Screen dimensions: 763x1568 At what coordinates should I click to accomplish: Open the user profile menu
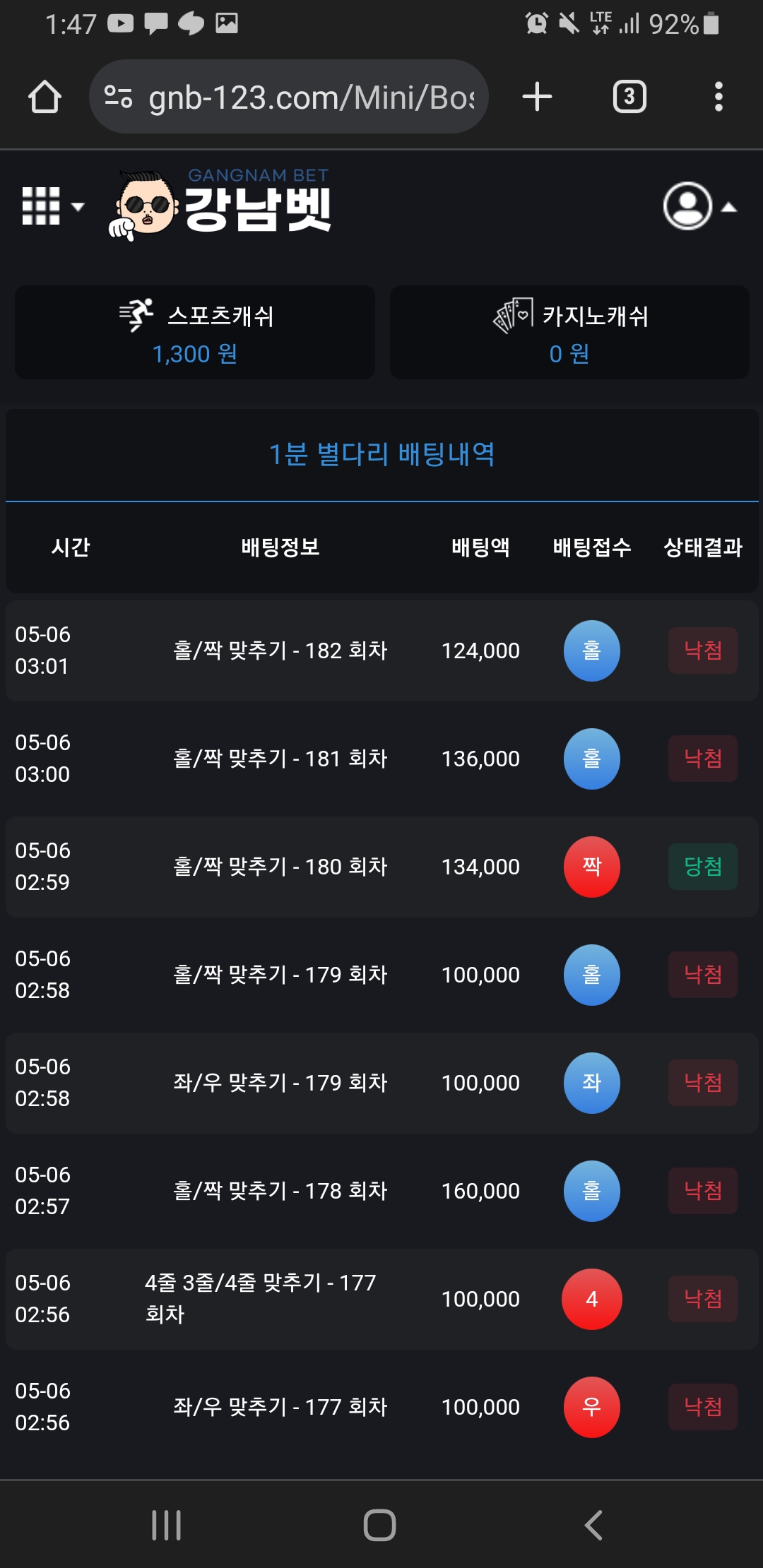coord(699,206)
